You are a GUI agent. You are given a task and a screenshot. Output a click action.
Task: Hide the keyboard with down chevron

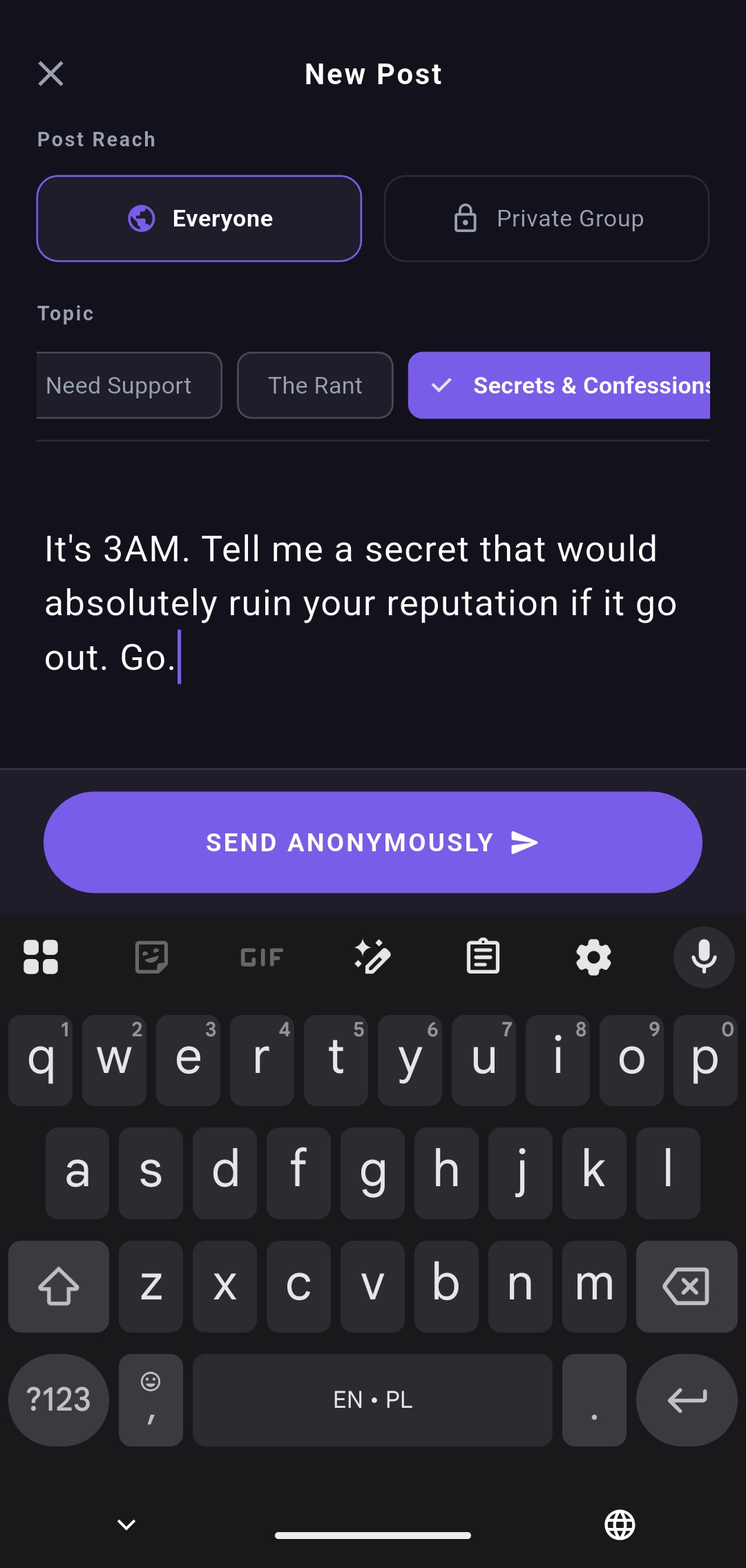coord(126,1525)
